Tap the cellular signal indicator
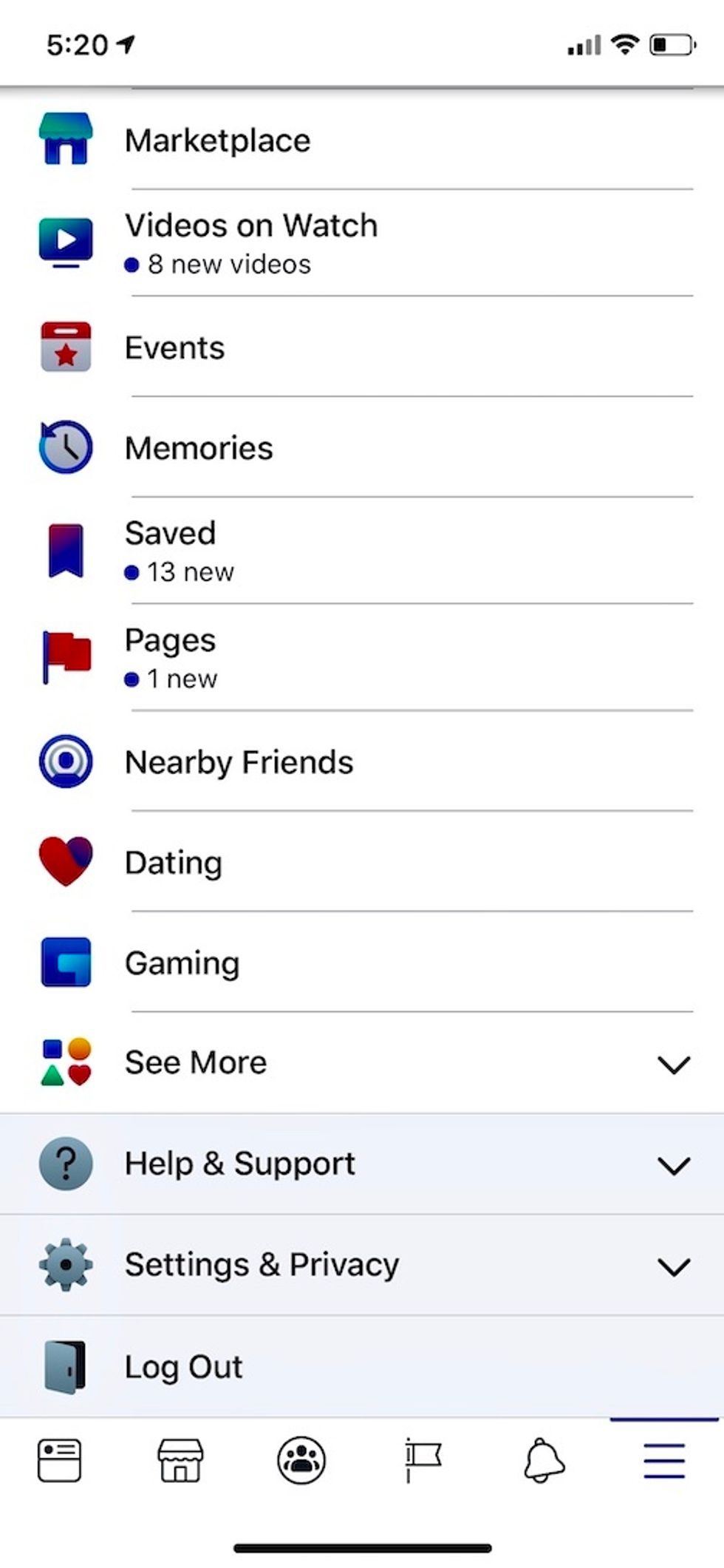724x1568 pixels. click(x=584, y=44)
